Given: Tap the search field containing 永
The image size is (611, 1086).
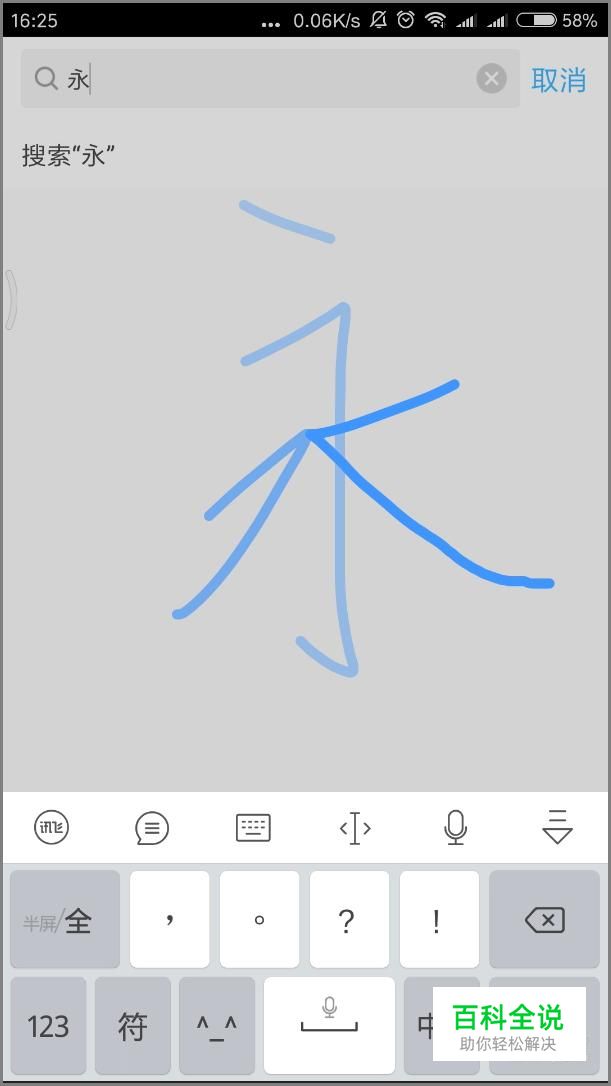Looking at the screenshot, I should click(x=270, y=79).
